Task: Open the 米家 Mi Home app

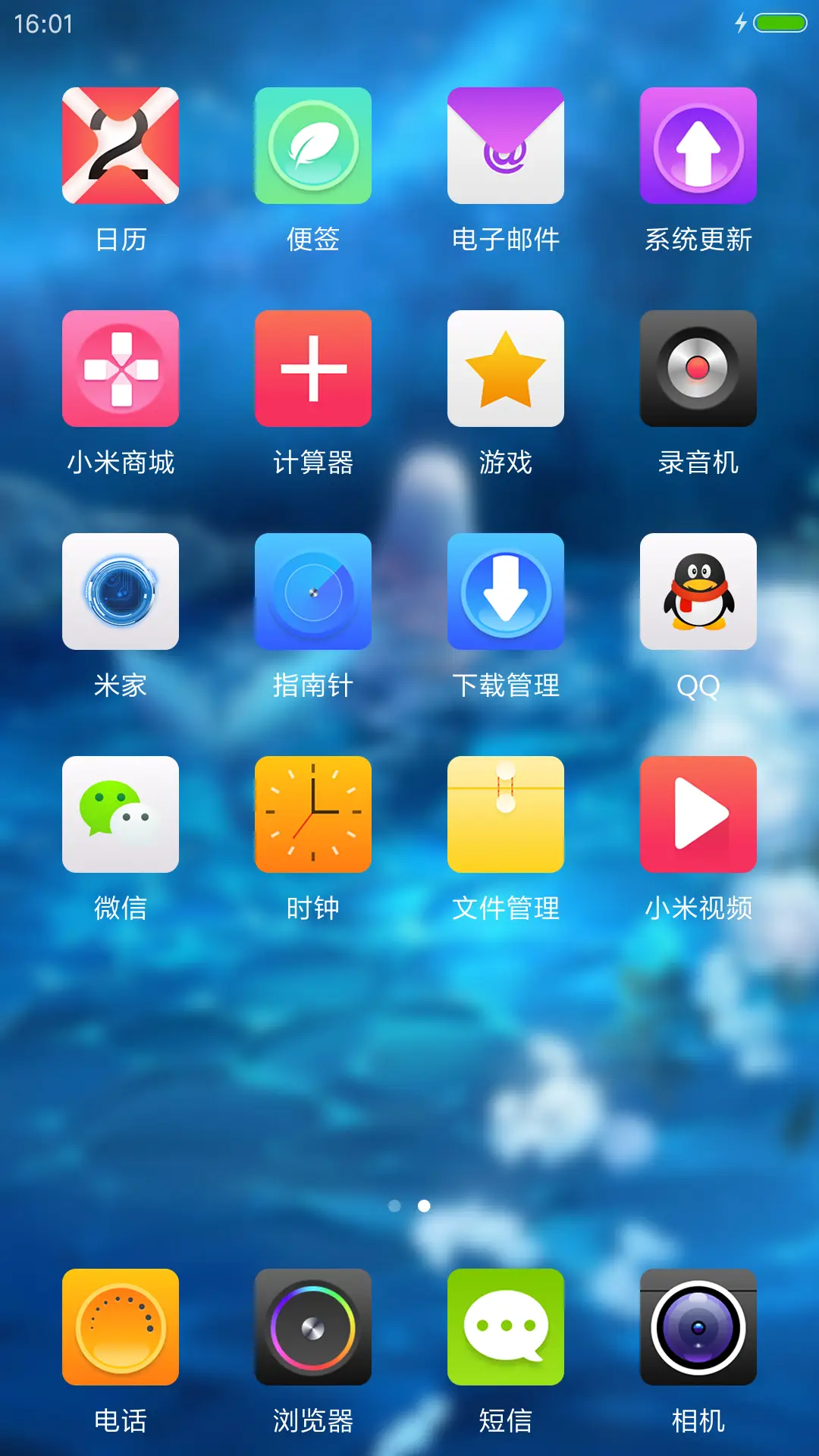Action: coord(121,591)
